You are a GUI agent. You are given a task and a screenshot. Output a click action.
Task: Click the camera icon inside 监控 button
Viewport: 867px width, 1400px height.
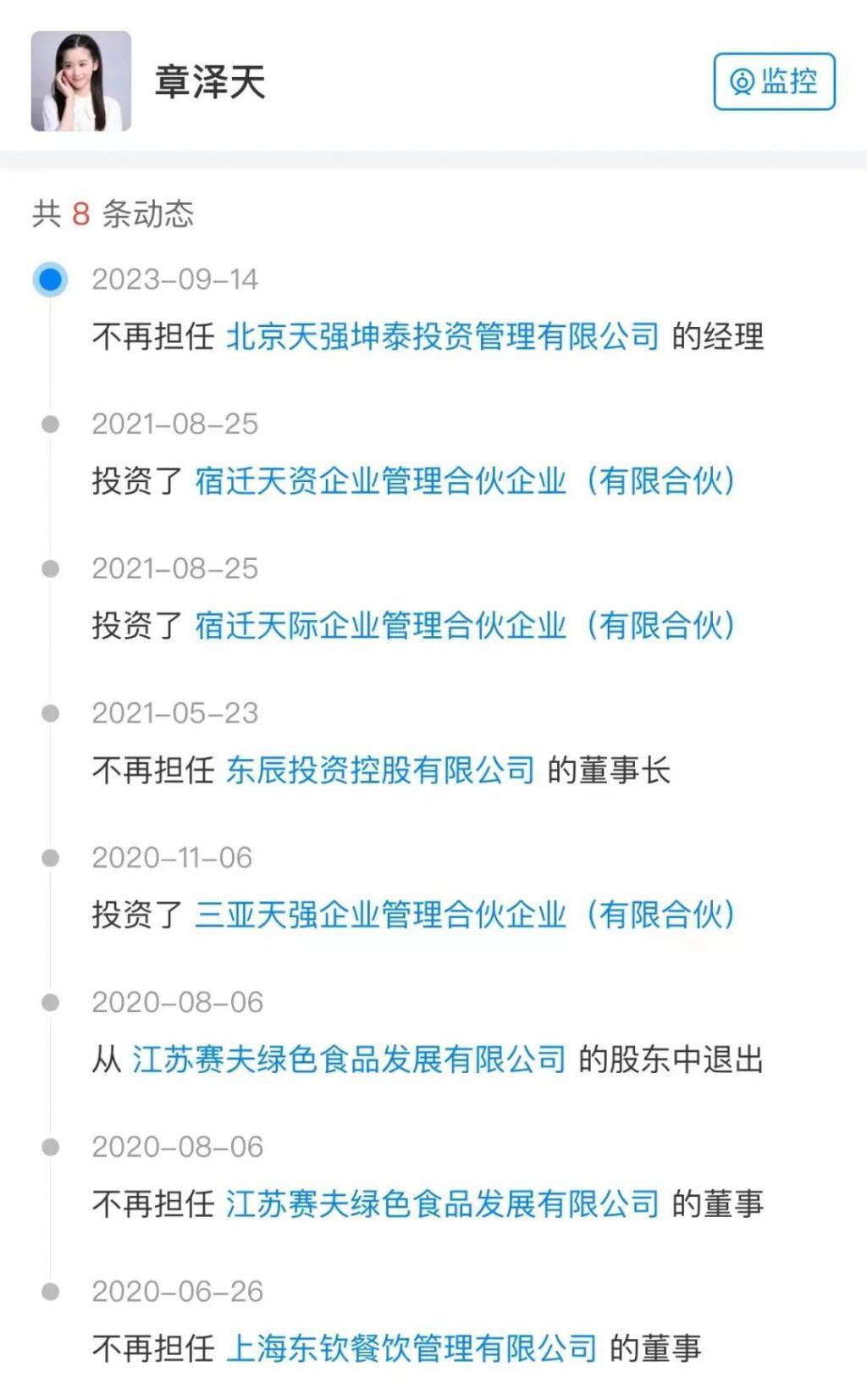(x=741, y=82)
